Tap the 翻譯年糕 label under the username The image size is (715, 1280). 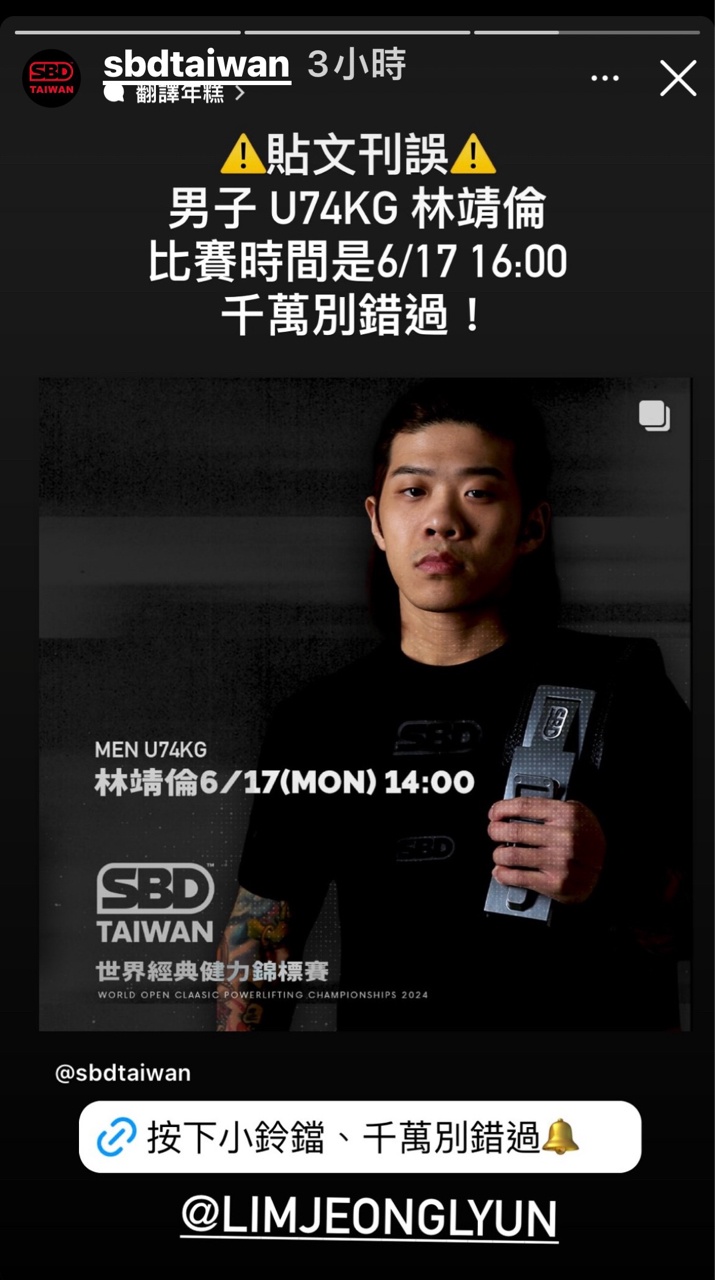[x=178, y=95]
